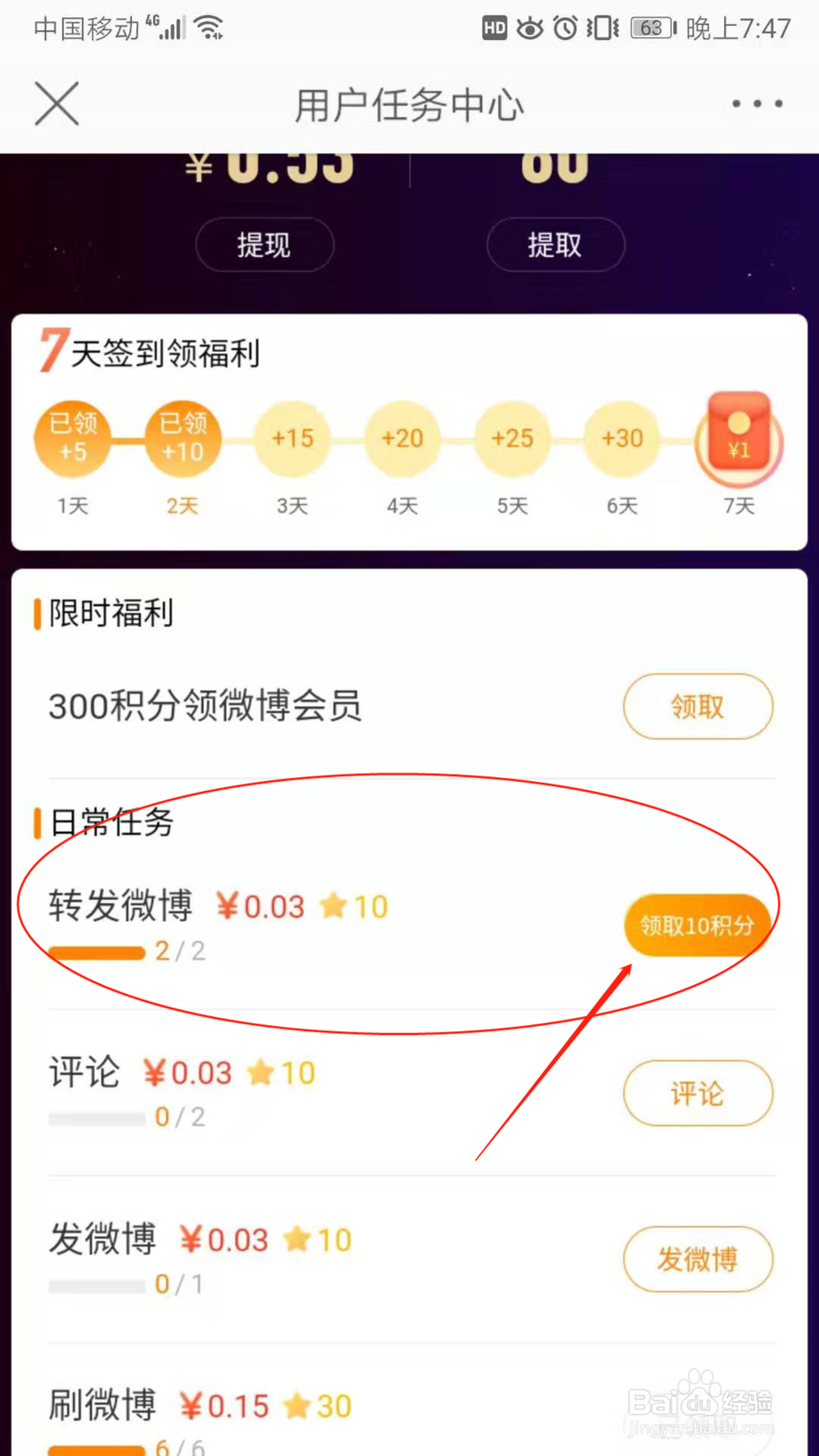Click the 提现 withdrawal button
This screenshot has width=819, height=1456.
pyautogui.click(x=264, y=244)
